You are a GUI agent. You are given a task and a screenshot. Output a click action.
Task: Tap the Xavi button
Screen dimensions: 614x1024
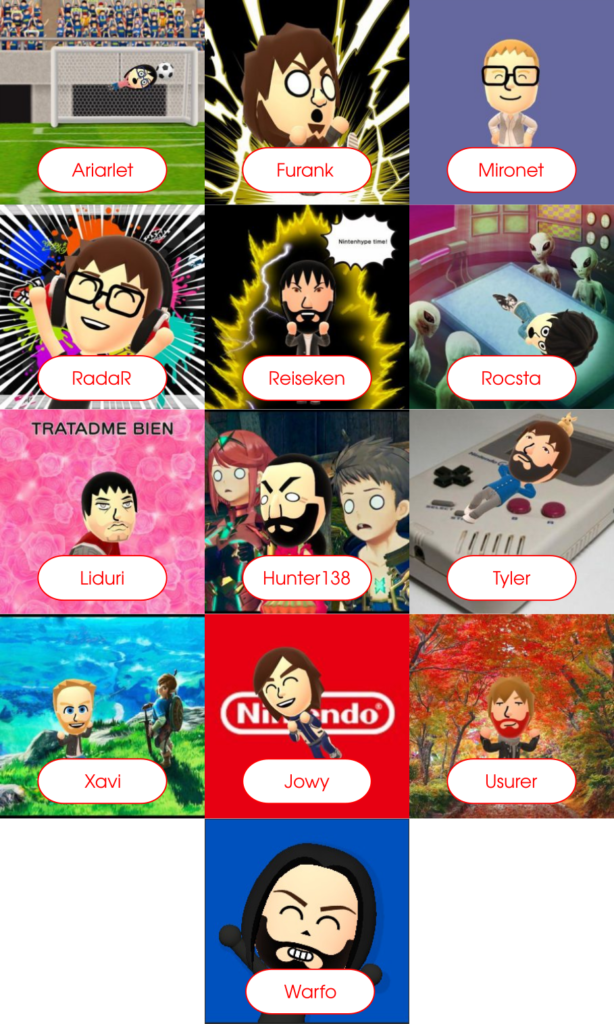102,781
